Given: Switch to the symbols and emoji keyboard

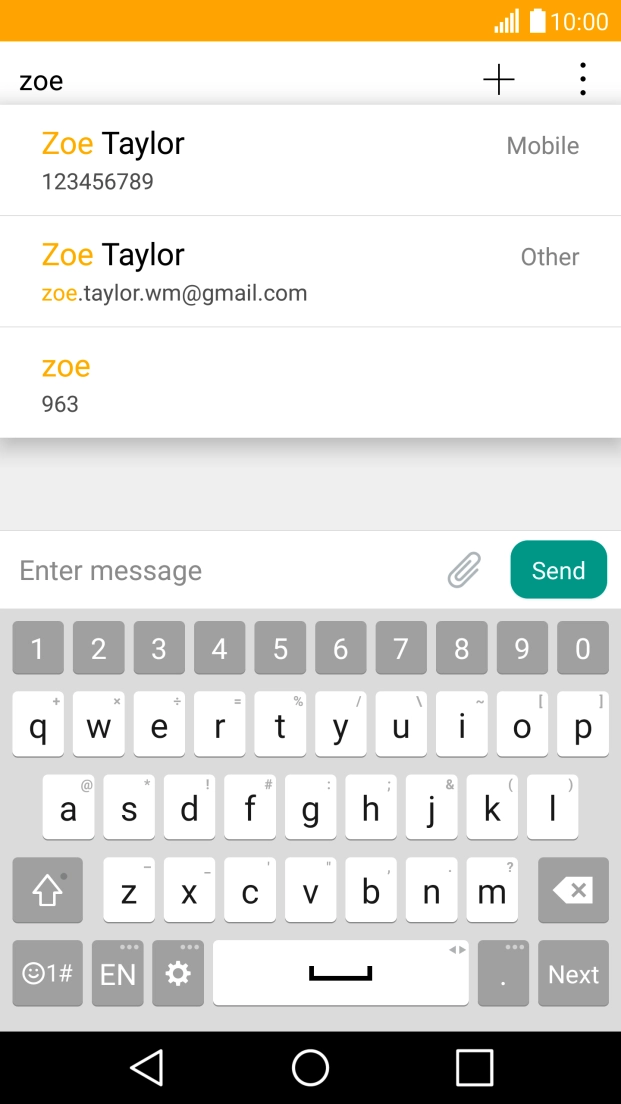Looking at the screenshot, I should click(x=47, y=973).
